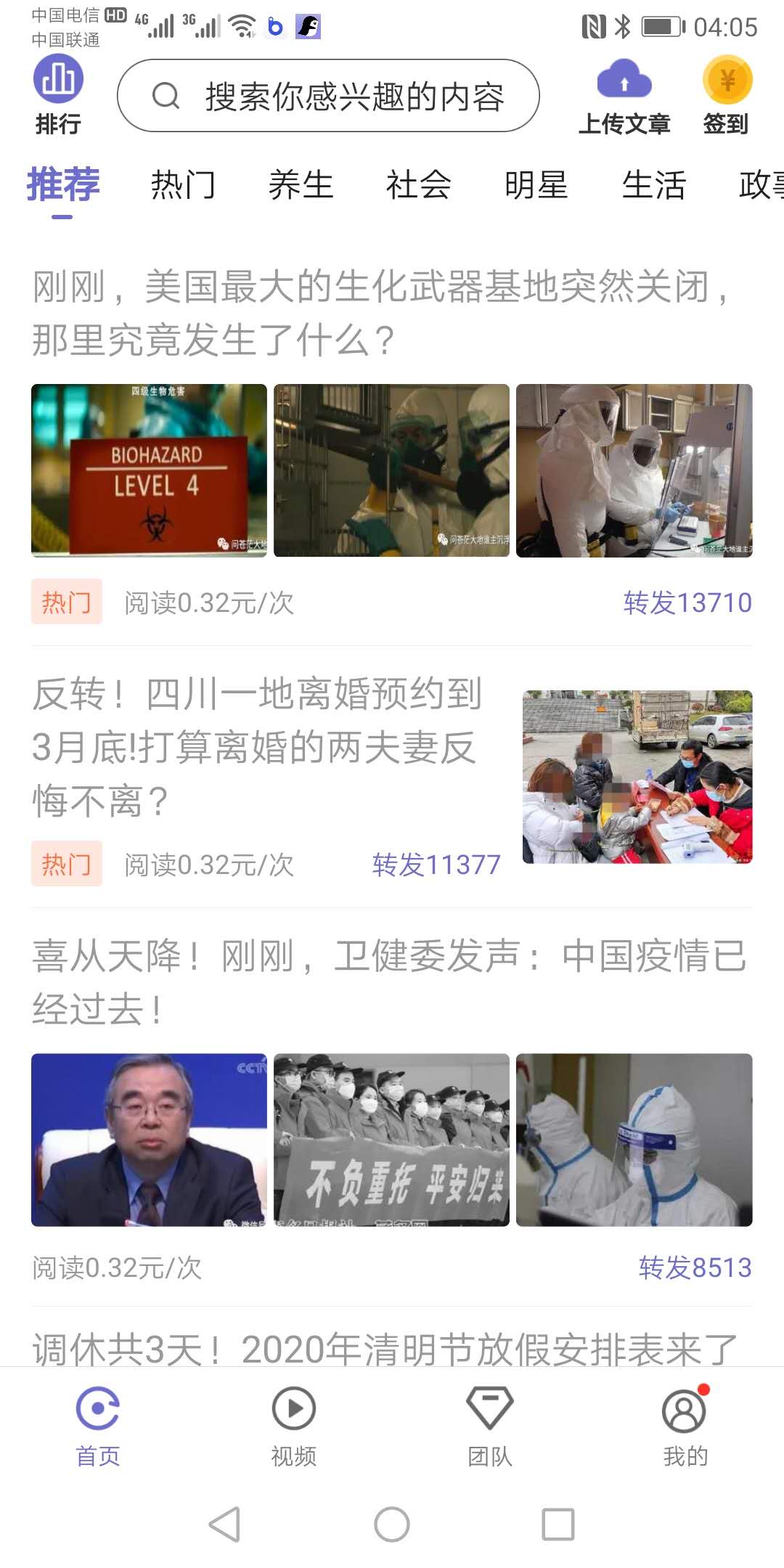Open the 卫健委发声 中国疫情 article
Viewport: 784px width, 1568px height.
pos(388,981)
